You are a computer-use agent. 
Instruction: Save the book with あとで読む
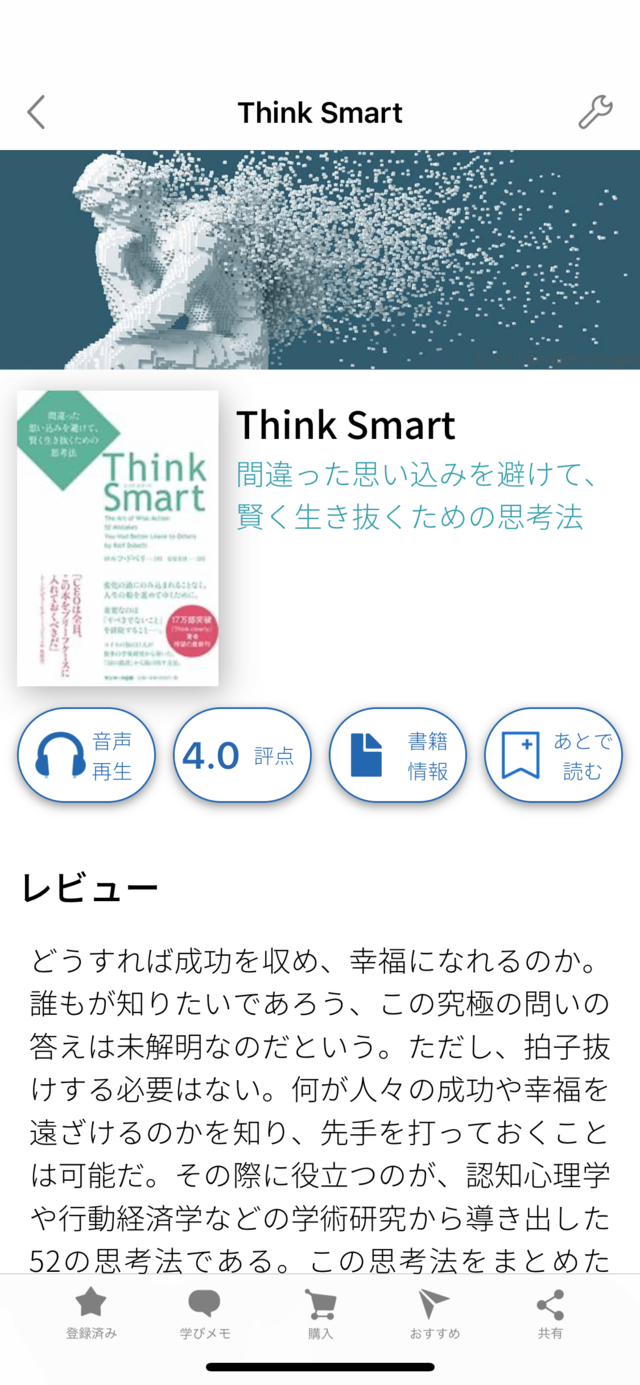(553, 756)
